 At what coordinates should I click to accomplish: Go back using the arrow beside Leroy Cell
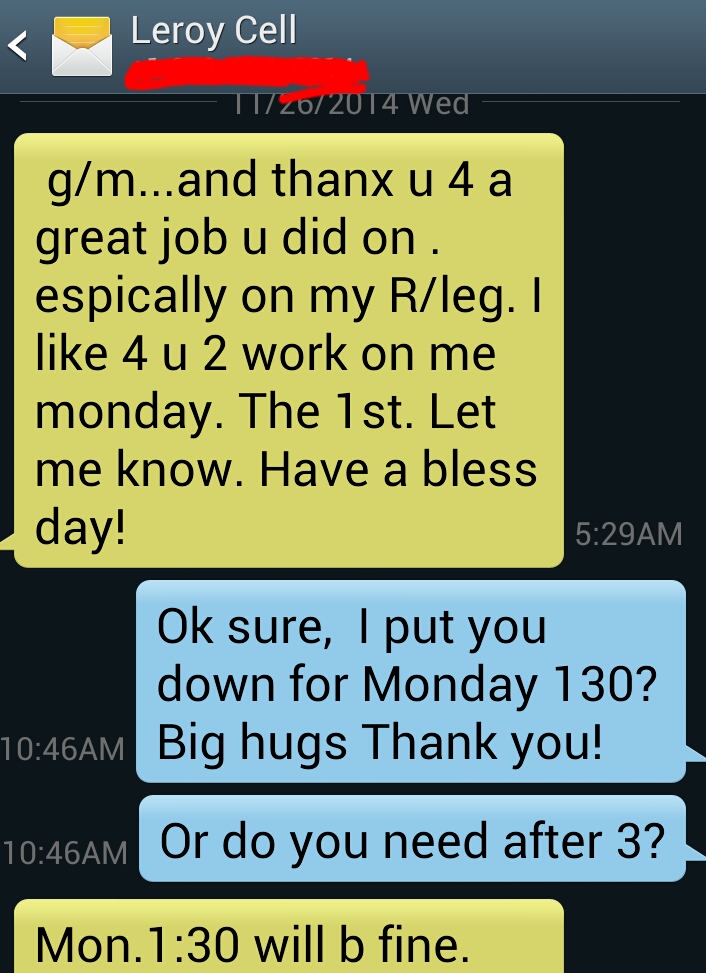[19, 46]
